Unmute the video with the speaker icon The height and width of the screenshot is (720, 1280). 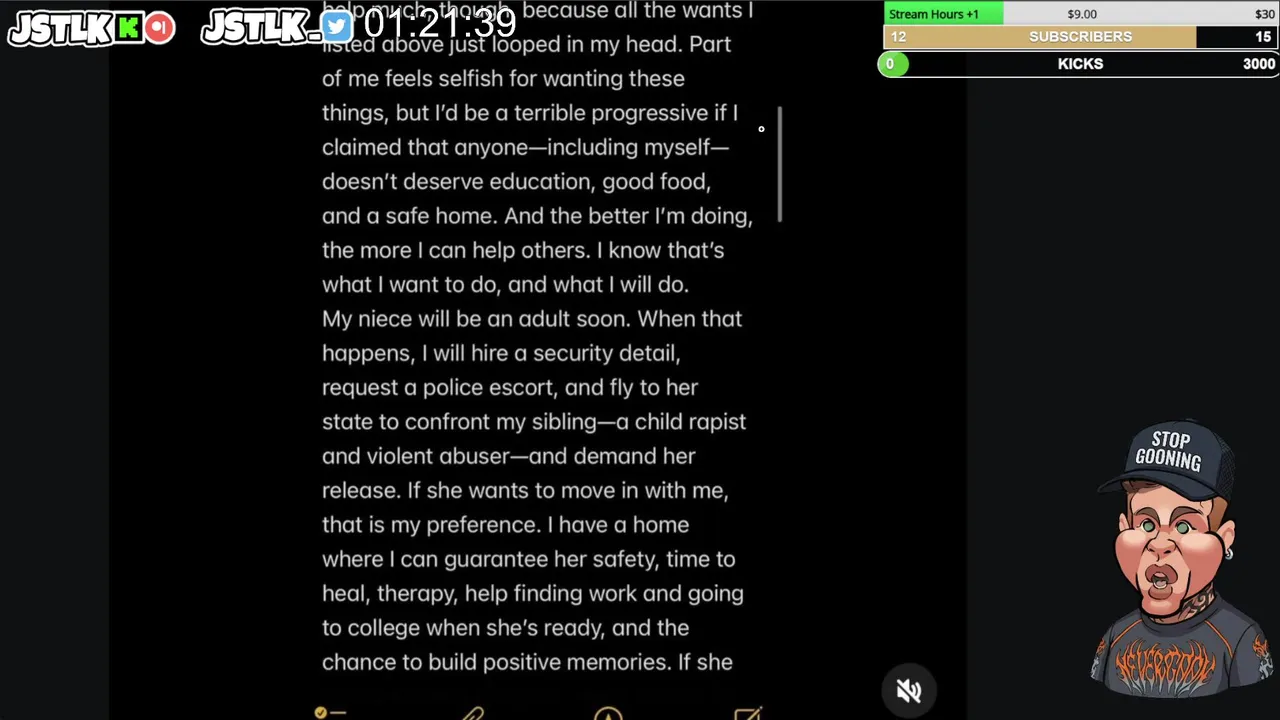point(908,690)
